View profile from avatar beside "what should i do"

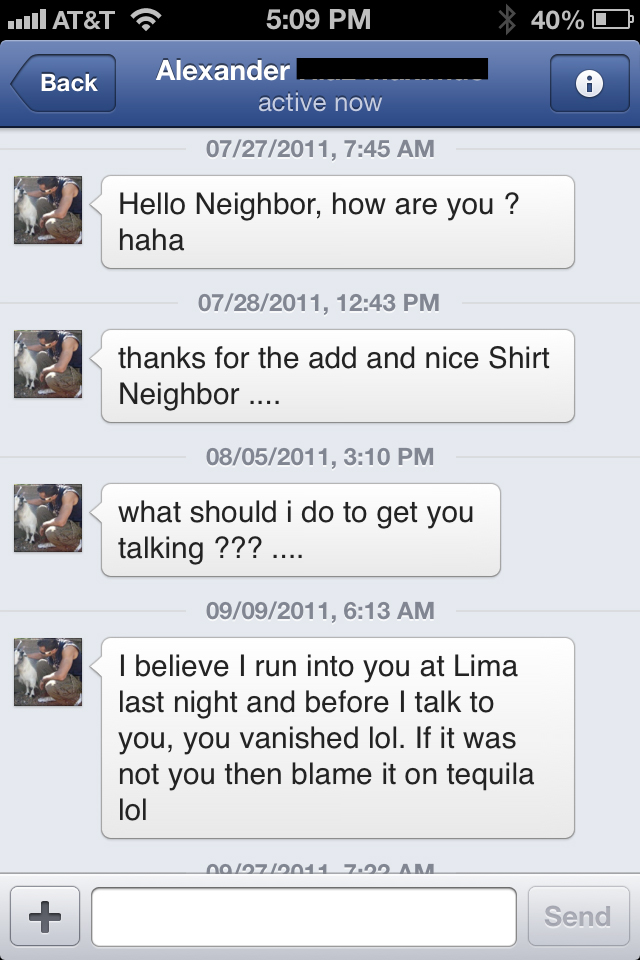48,518
